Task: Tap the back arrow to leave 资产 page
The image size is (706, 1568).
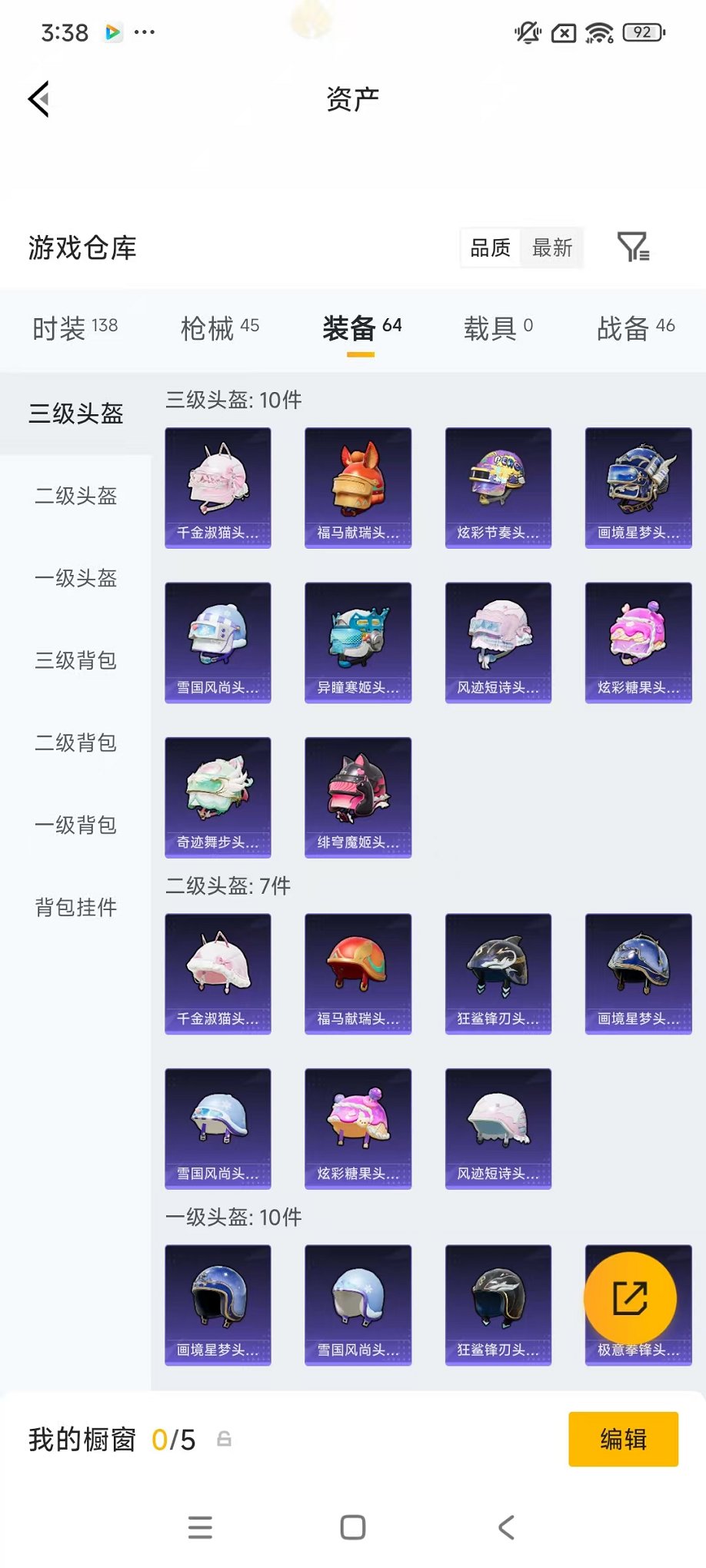Action: [38, 100]
